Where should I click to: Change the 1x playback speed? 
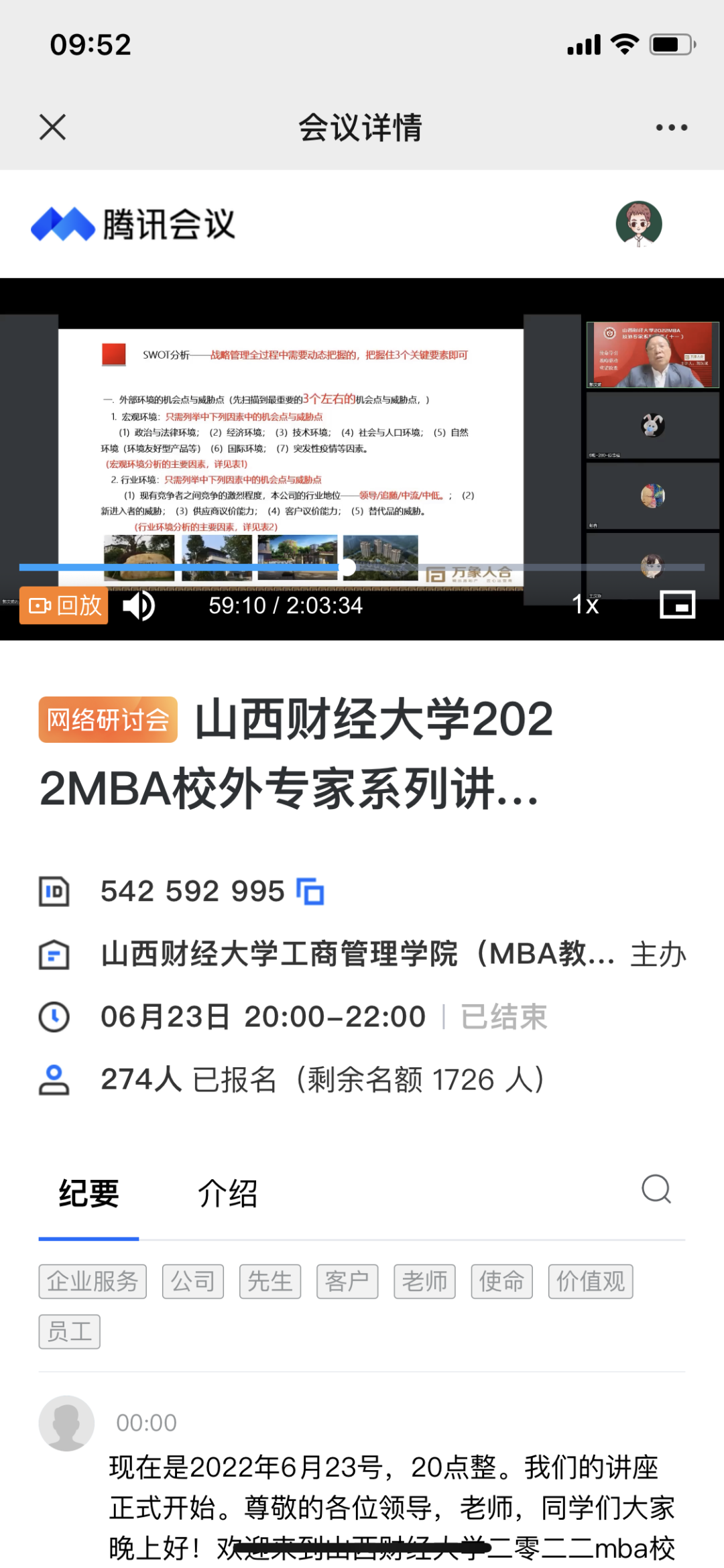tap(585, 605)
